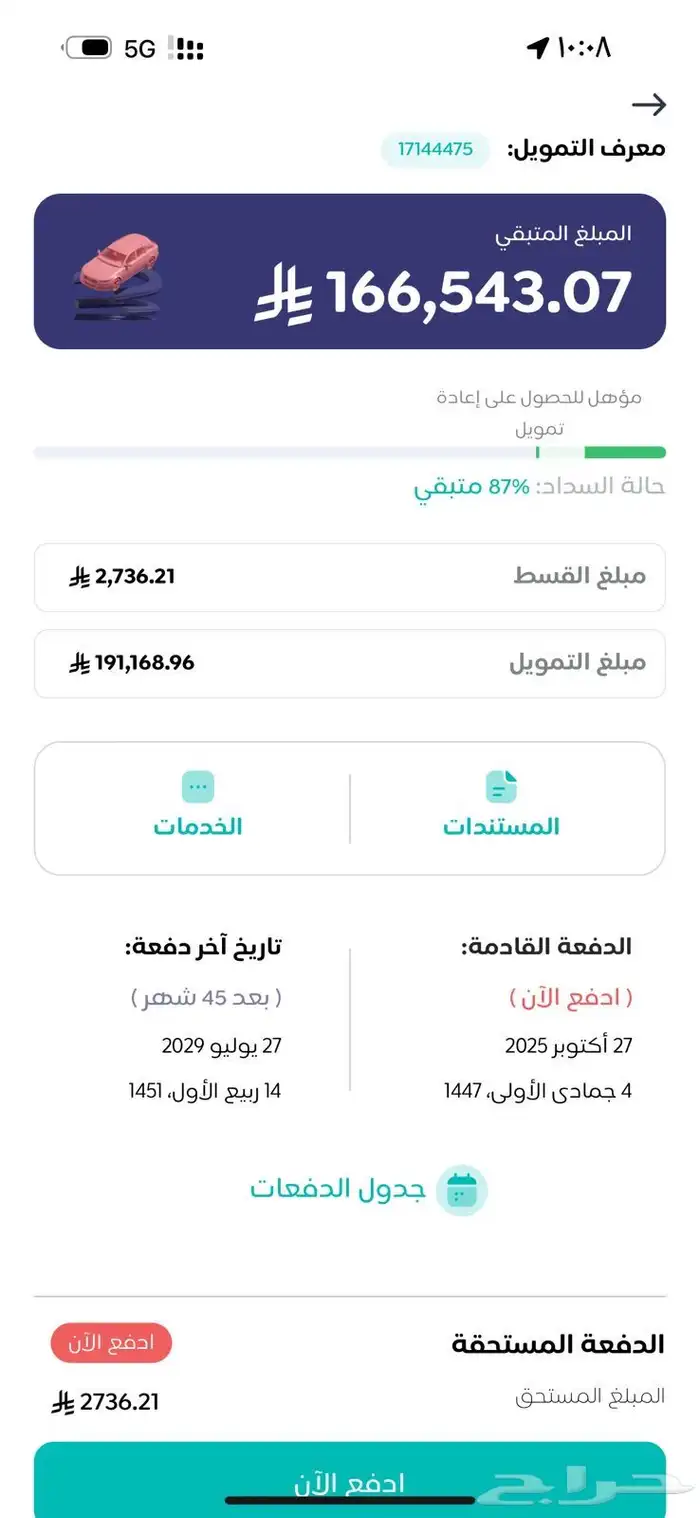Open المستندات documents section

[501, 807]
